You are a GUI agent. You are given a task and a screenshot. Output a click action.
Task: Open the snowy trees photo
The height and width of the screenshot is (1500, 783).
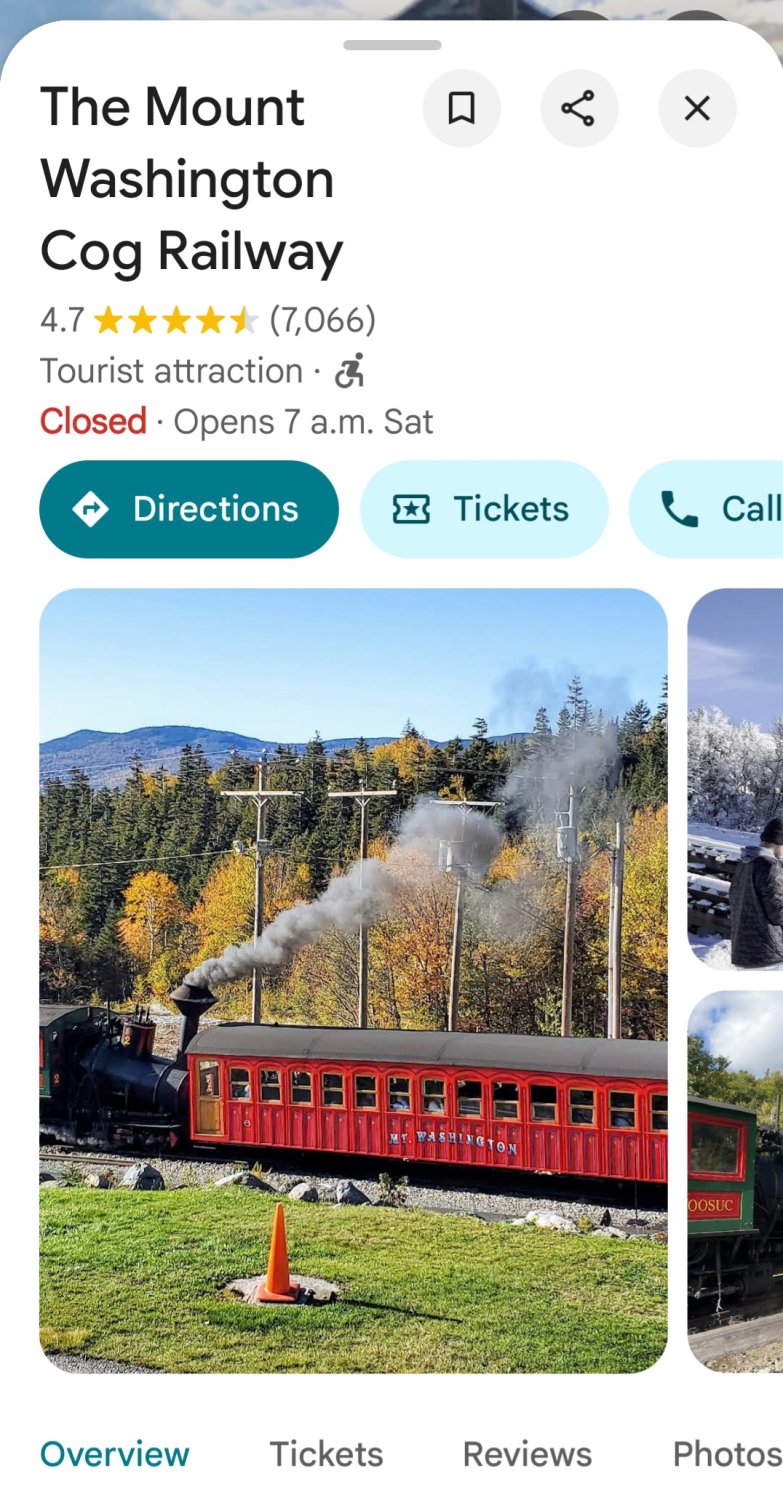coord(736,779)
